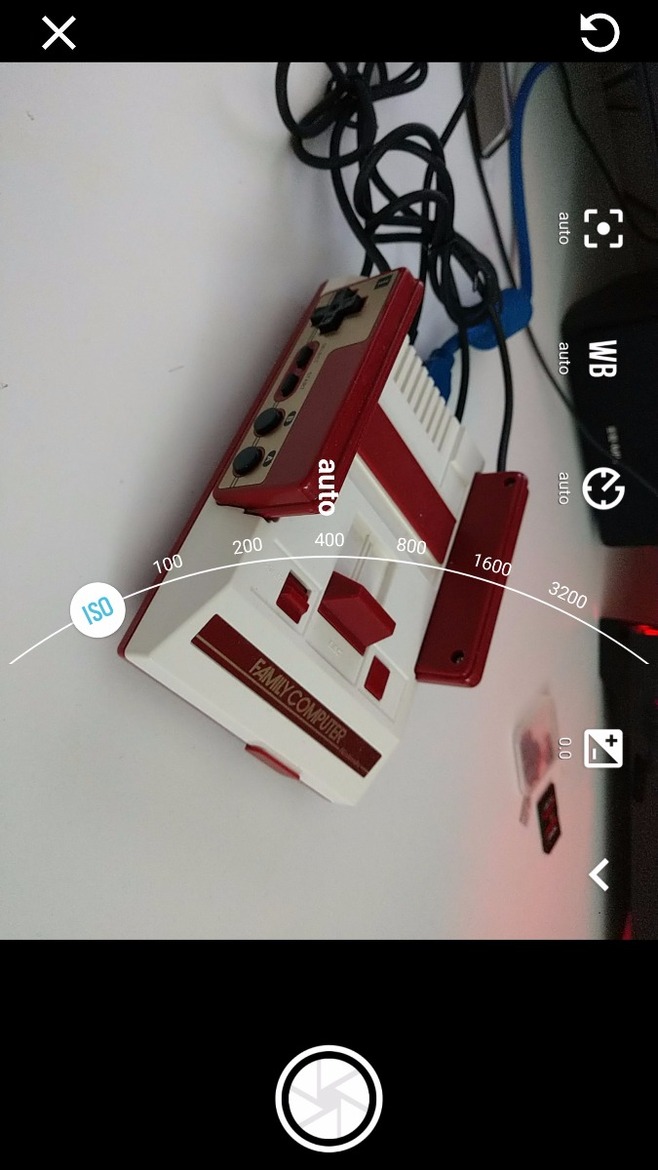Close the manual camera mode
658x1170 pixels.
tap(58, 33)
